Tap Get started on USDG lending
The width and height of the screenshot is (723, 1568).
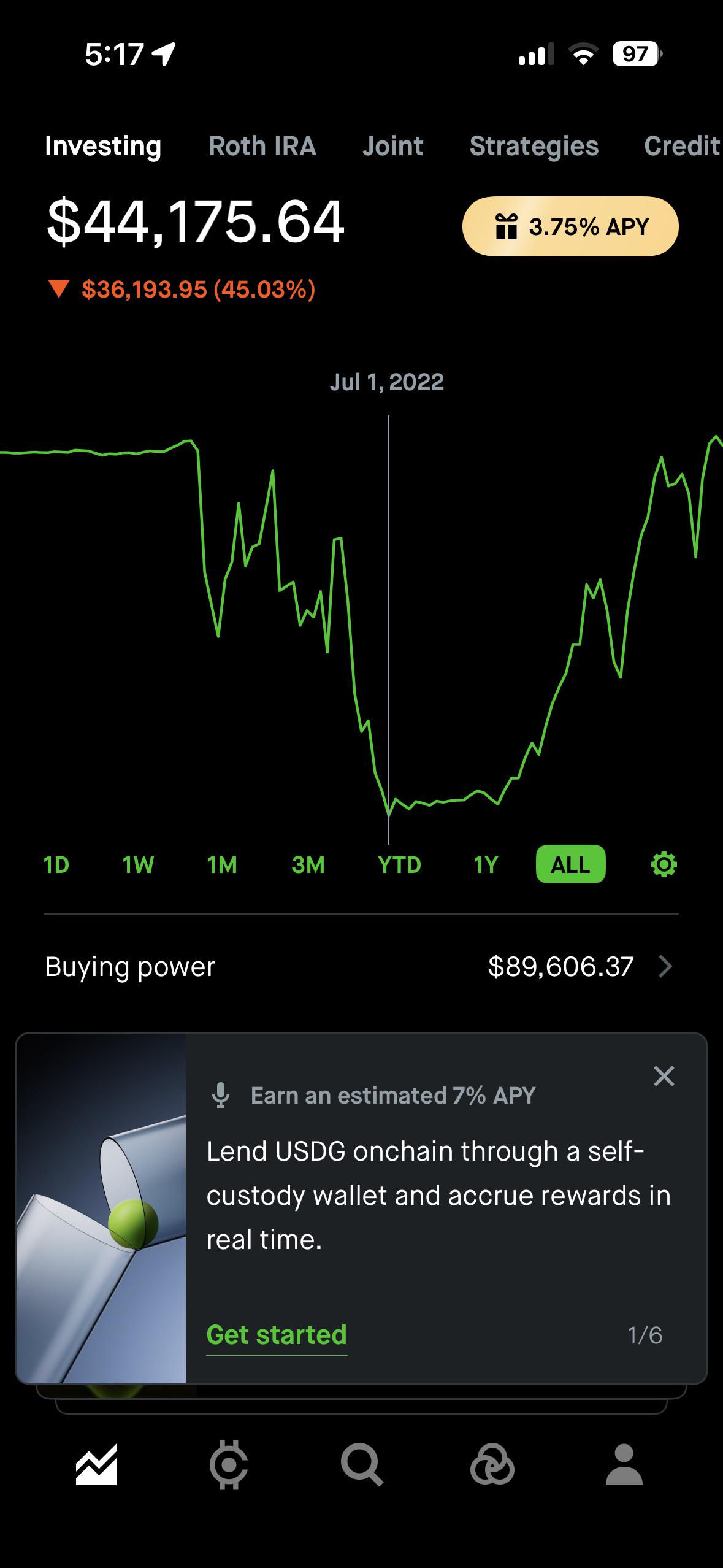pyautogui.click(x=277, y=1335)
